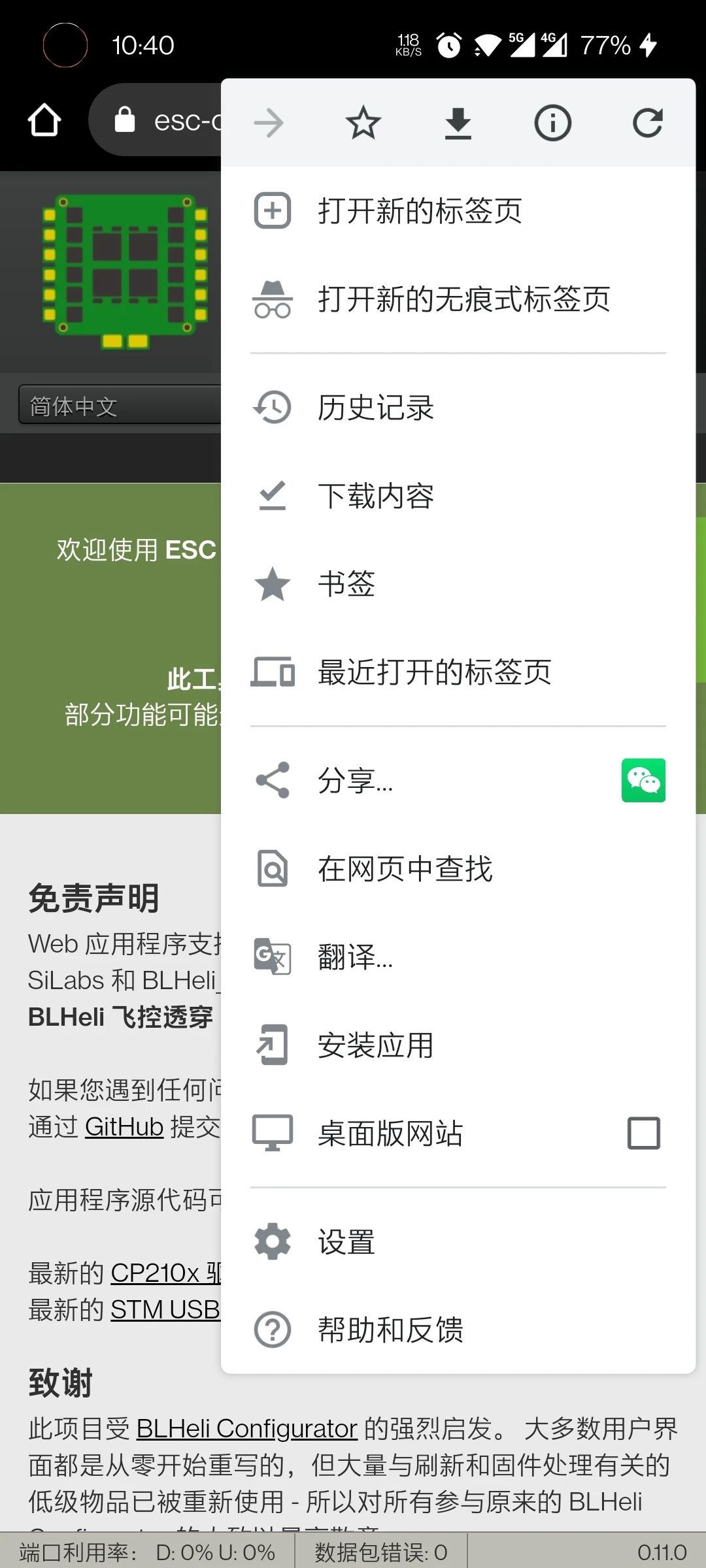Open 帮助和反馈
This screenshot has width=706, height=1568.
click(390, 1330)
